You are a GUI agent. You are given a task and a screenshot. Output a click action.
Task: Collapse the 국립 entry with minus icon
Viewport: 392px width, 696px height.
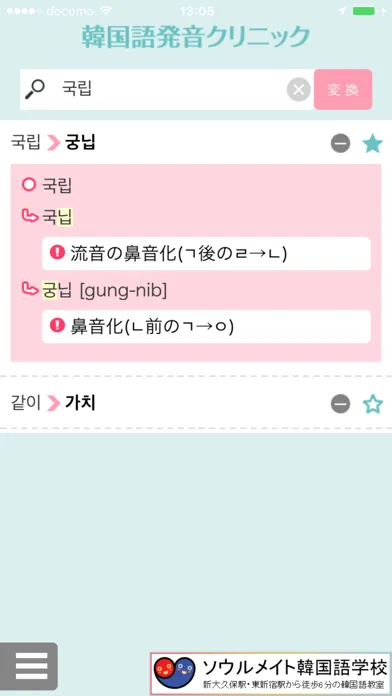pos(341,143)
